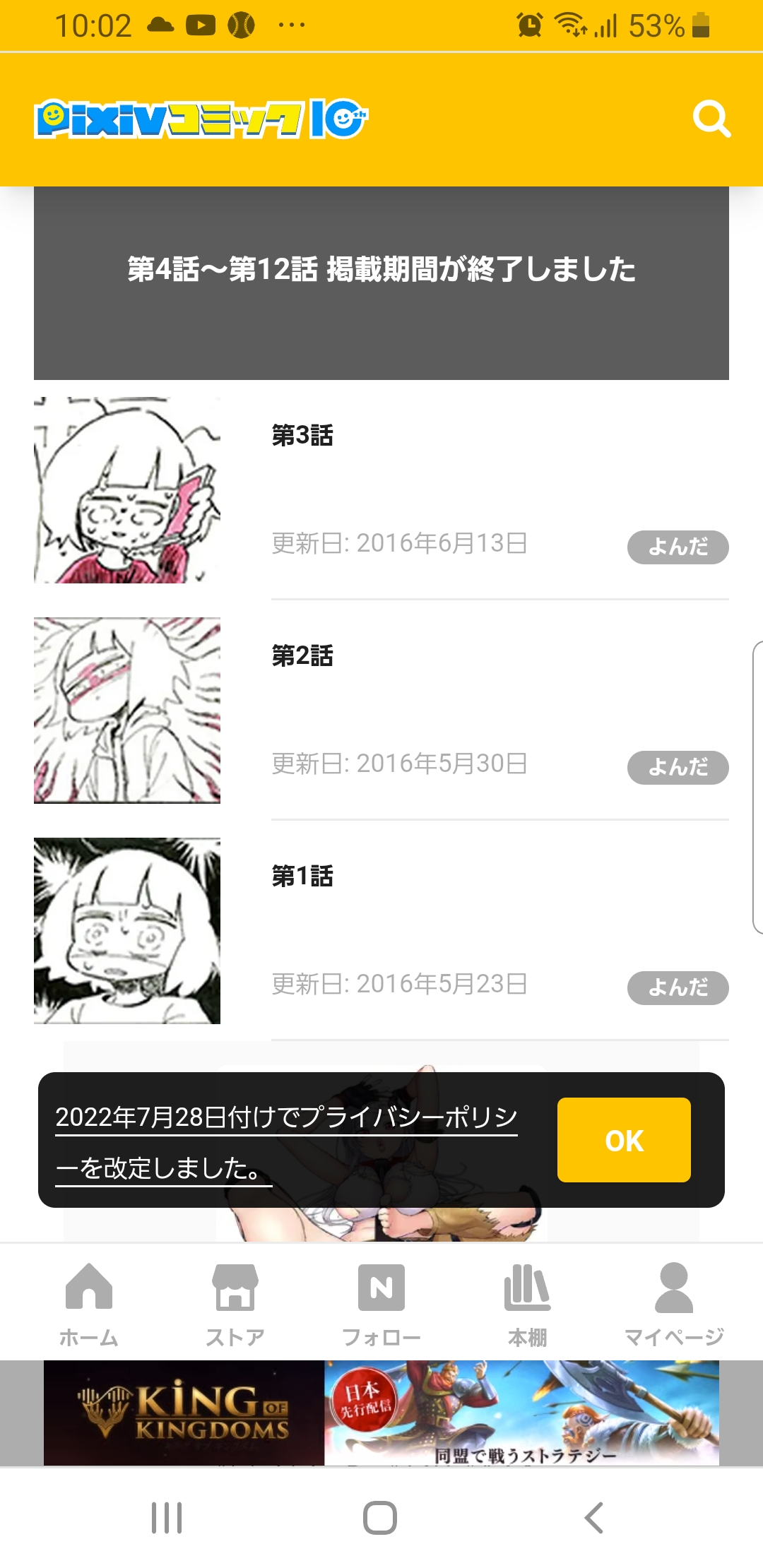Open episode 第3話
This screenshot has width=763, height=1568.
tap(302, 435)
